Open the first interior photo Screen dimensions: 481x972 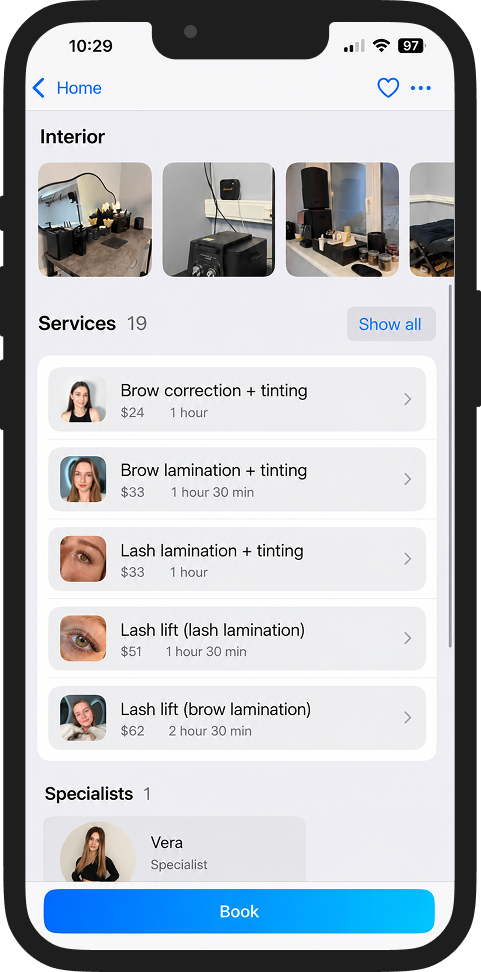[x=95, y=219]
